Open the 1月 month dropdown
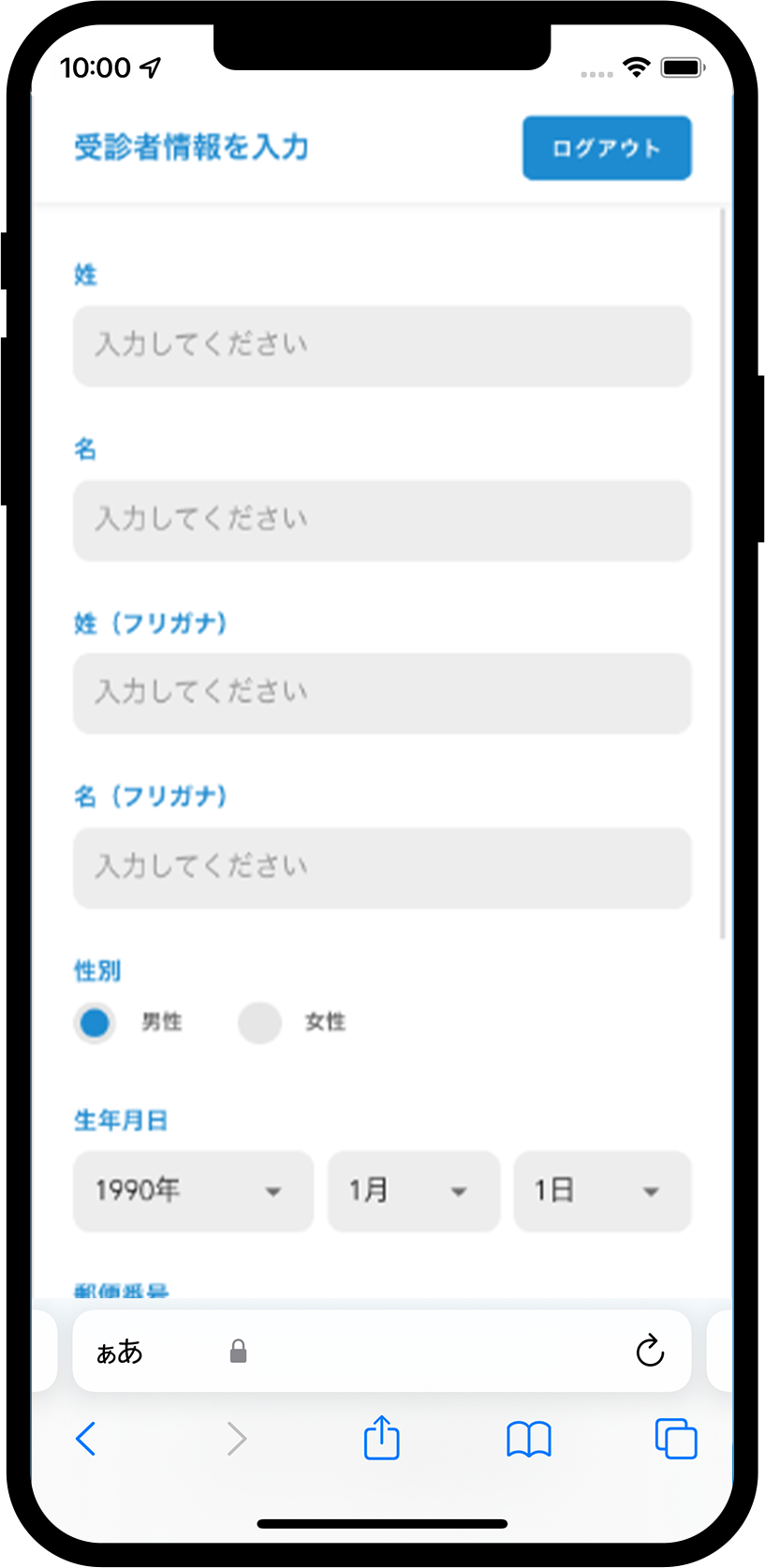Image resolution: width=765 pixels, height=1568 pixels. pos(414,1191)
